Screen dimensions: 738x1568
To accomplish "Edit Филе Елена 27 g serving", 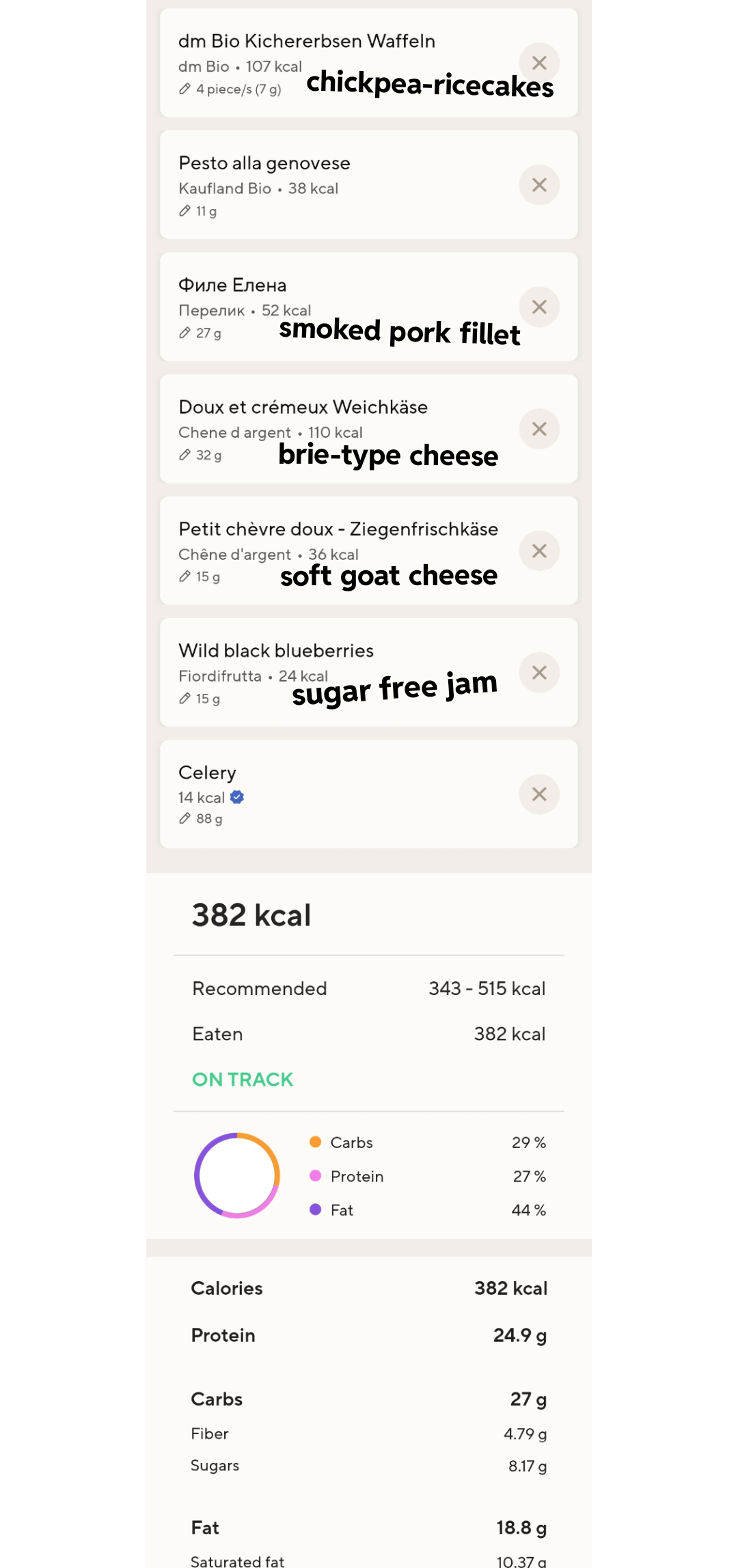I will tap(200, 333).
